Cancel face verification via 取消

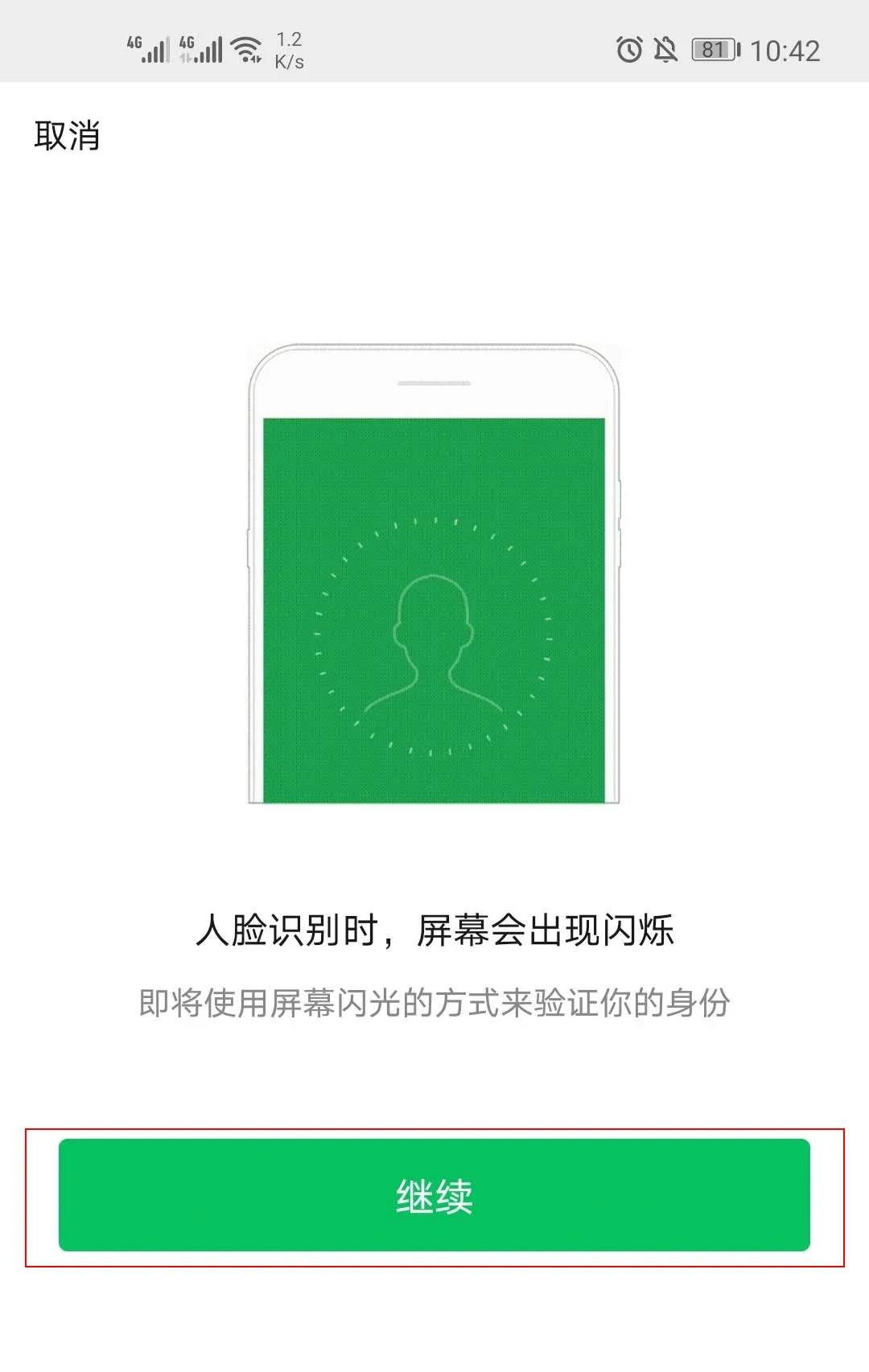pos(67,135)
